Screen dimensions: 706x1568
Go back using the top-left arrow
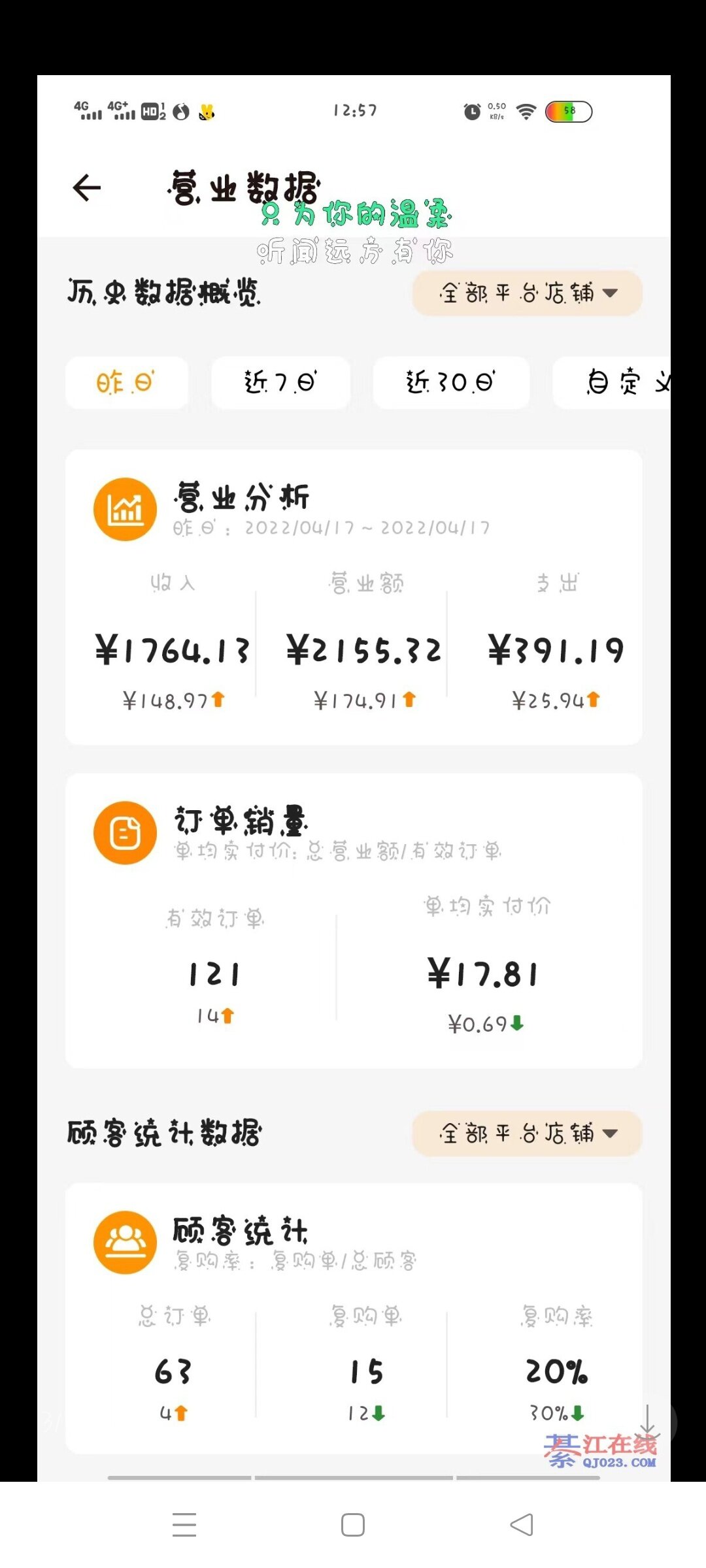tap(87, 188)
